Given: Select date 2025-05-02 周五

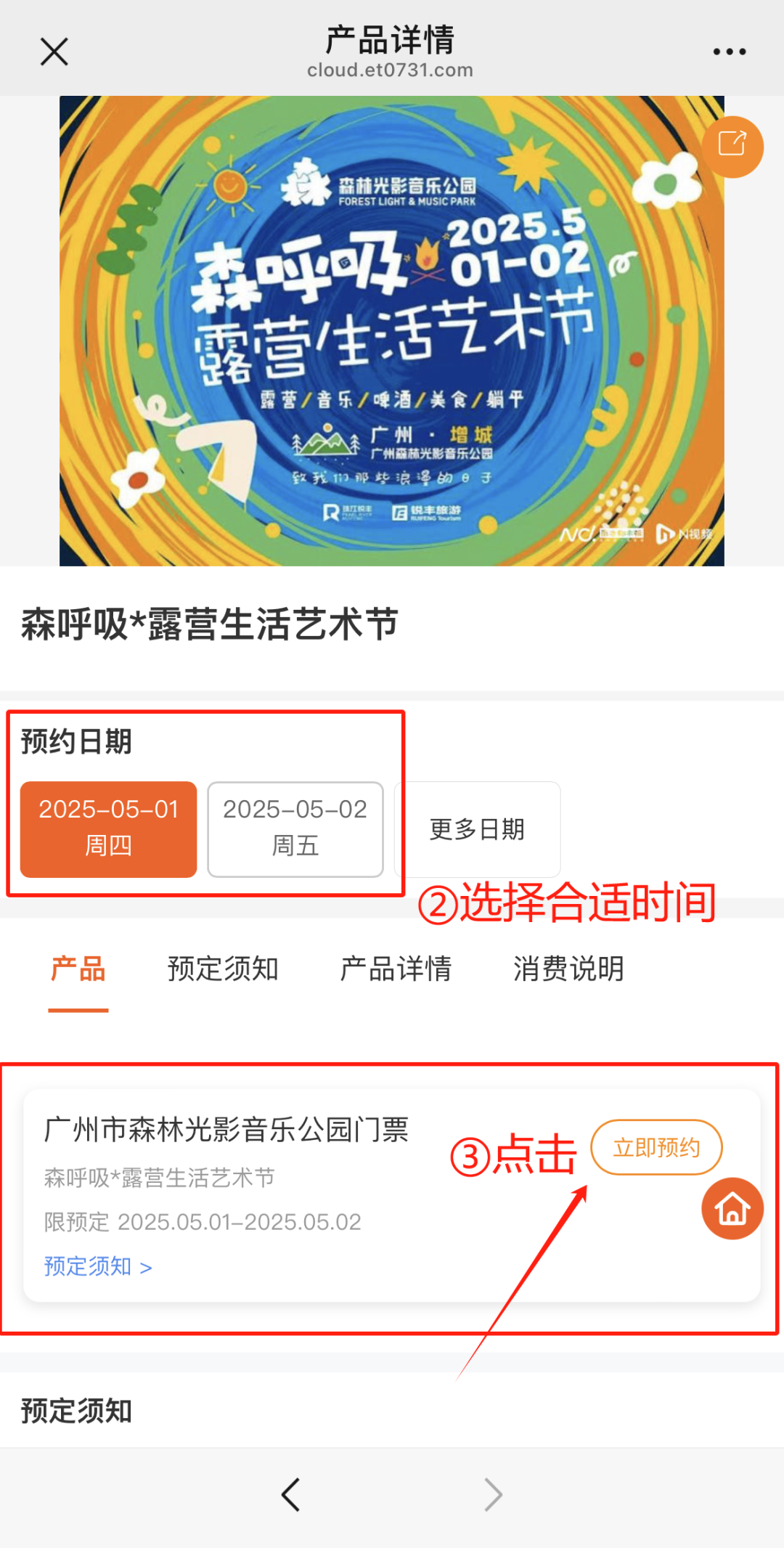Looking at the screenshot, I should pos(295,828).
